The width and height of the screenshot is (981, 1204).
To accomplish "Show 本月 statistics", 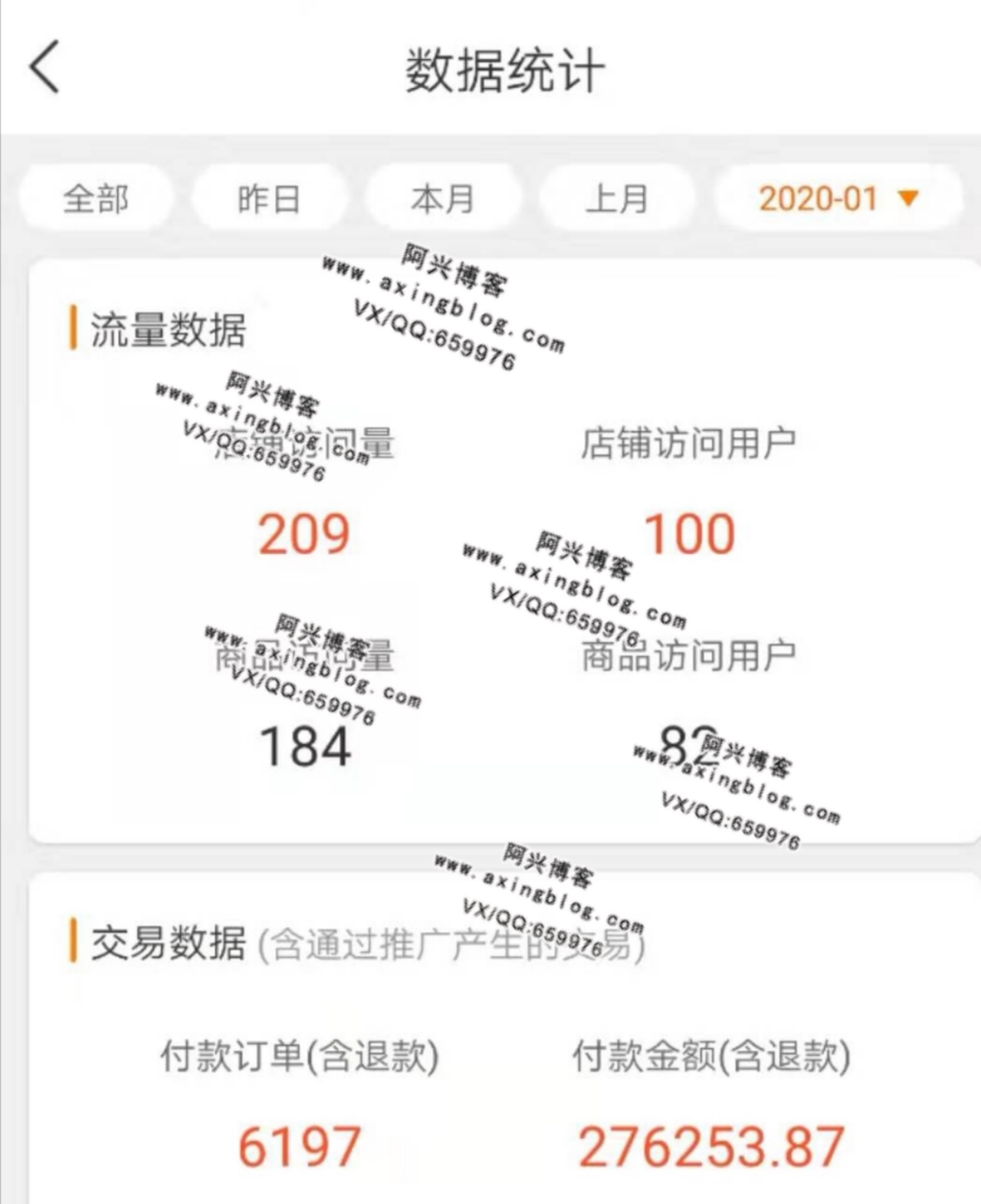I will coord(442,199).
